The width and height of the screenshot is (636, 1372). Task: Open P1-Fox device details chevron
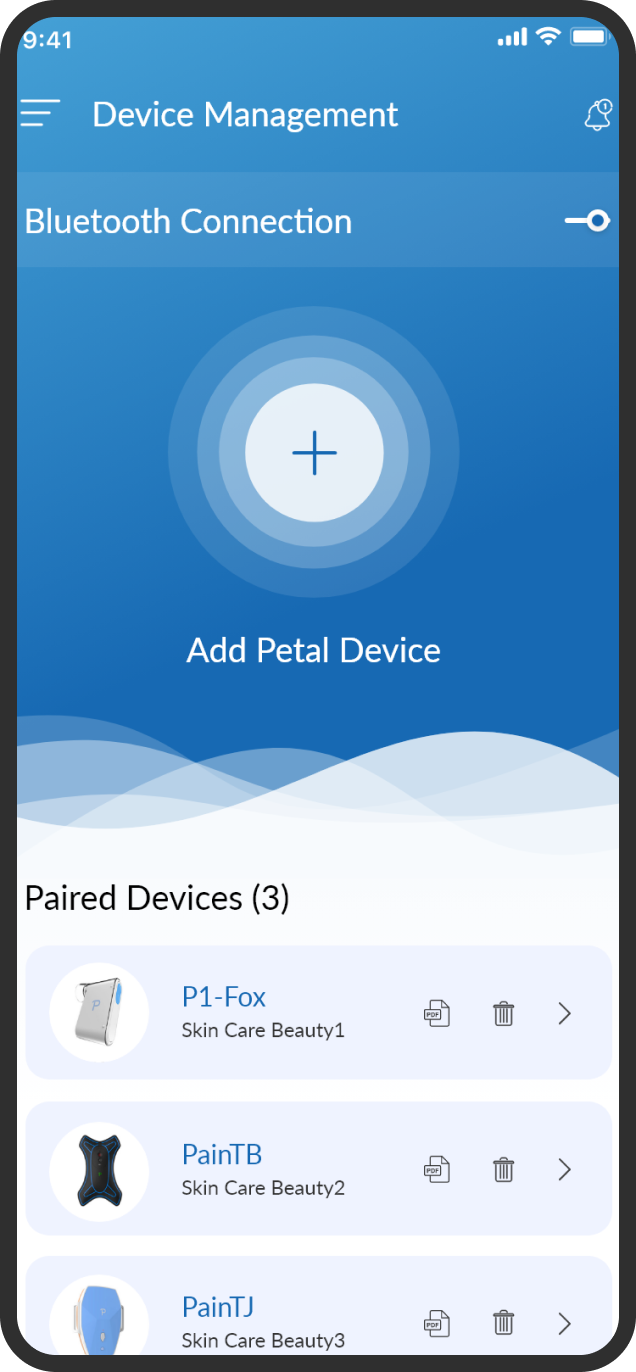(x=565, y=1013)
